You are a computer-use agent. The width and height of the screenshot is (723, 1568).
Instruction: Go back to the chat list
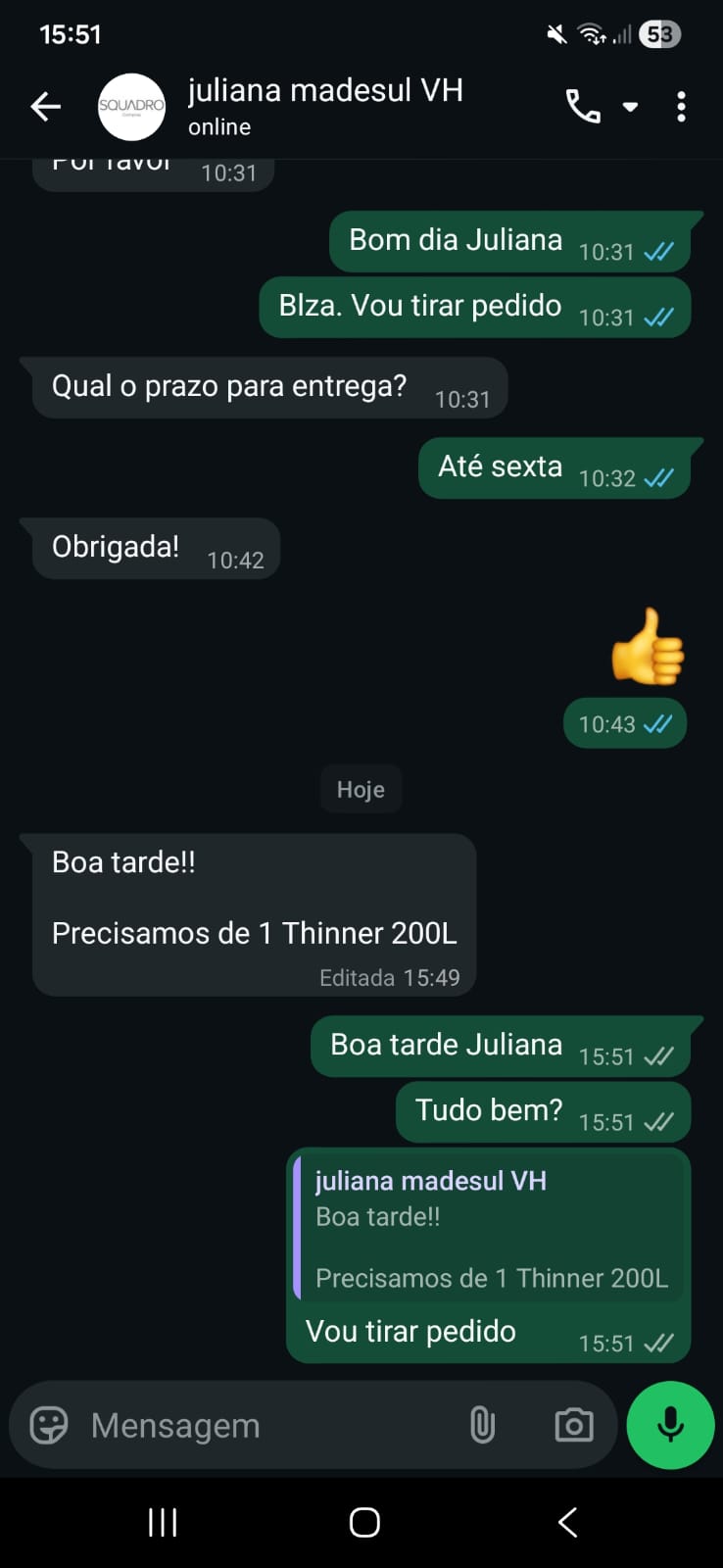point(45,106)
